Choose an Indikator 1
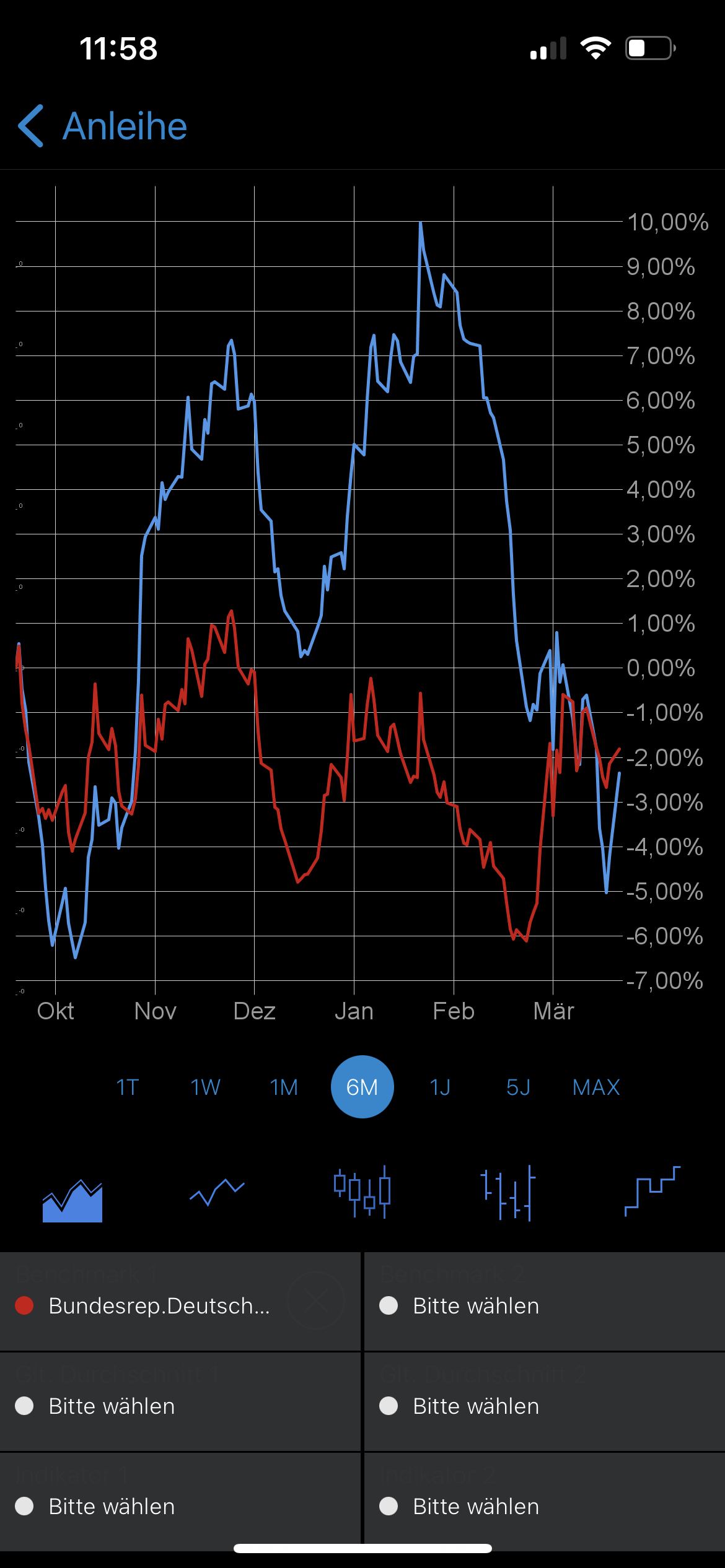 click(180, 1506)
